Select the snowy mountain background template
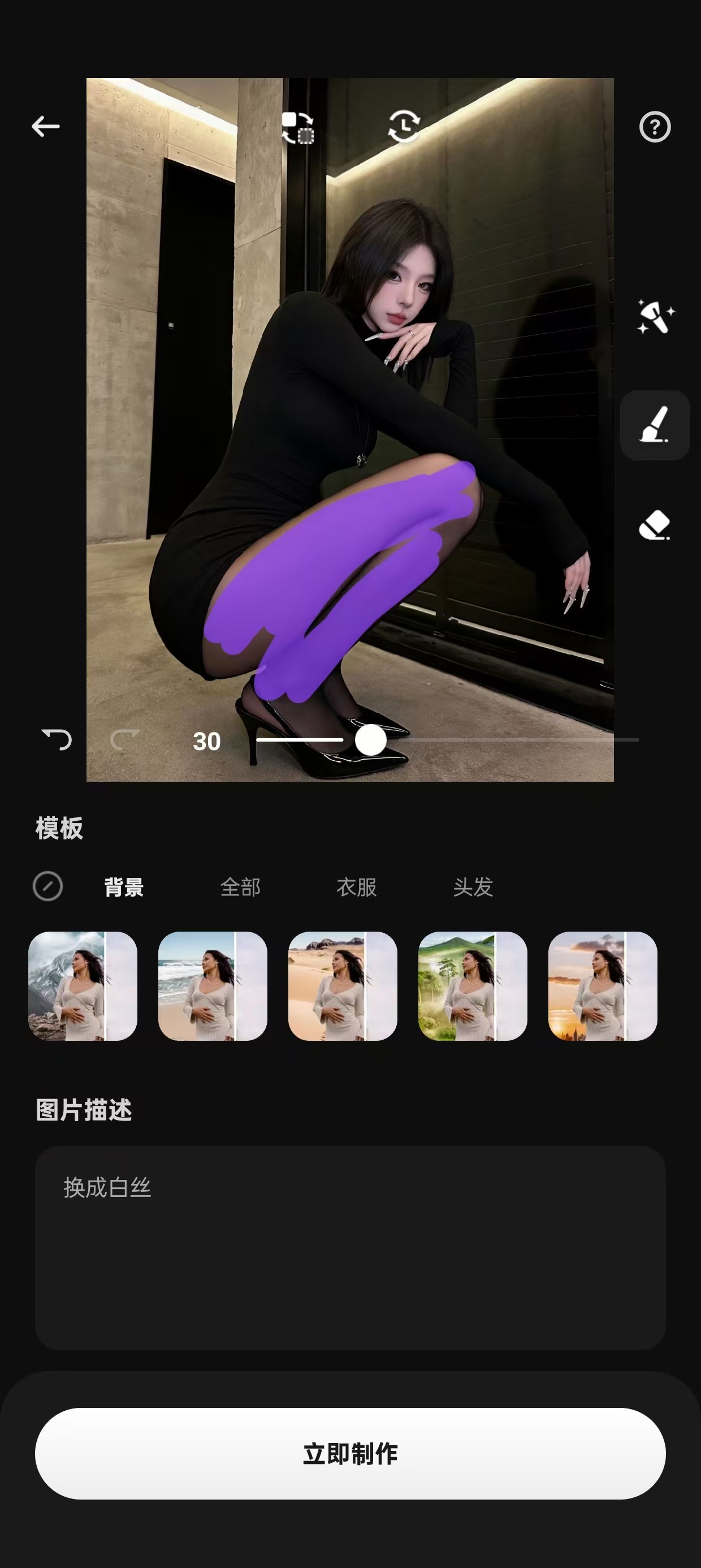The height and width of the screenshot is (1568, 701). [83, 986]
